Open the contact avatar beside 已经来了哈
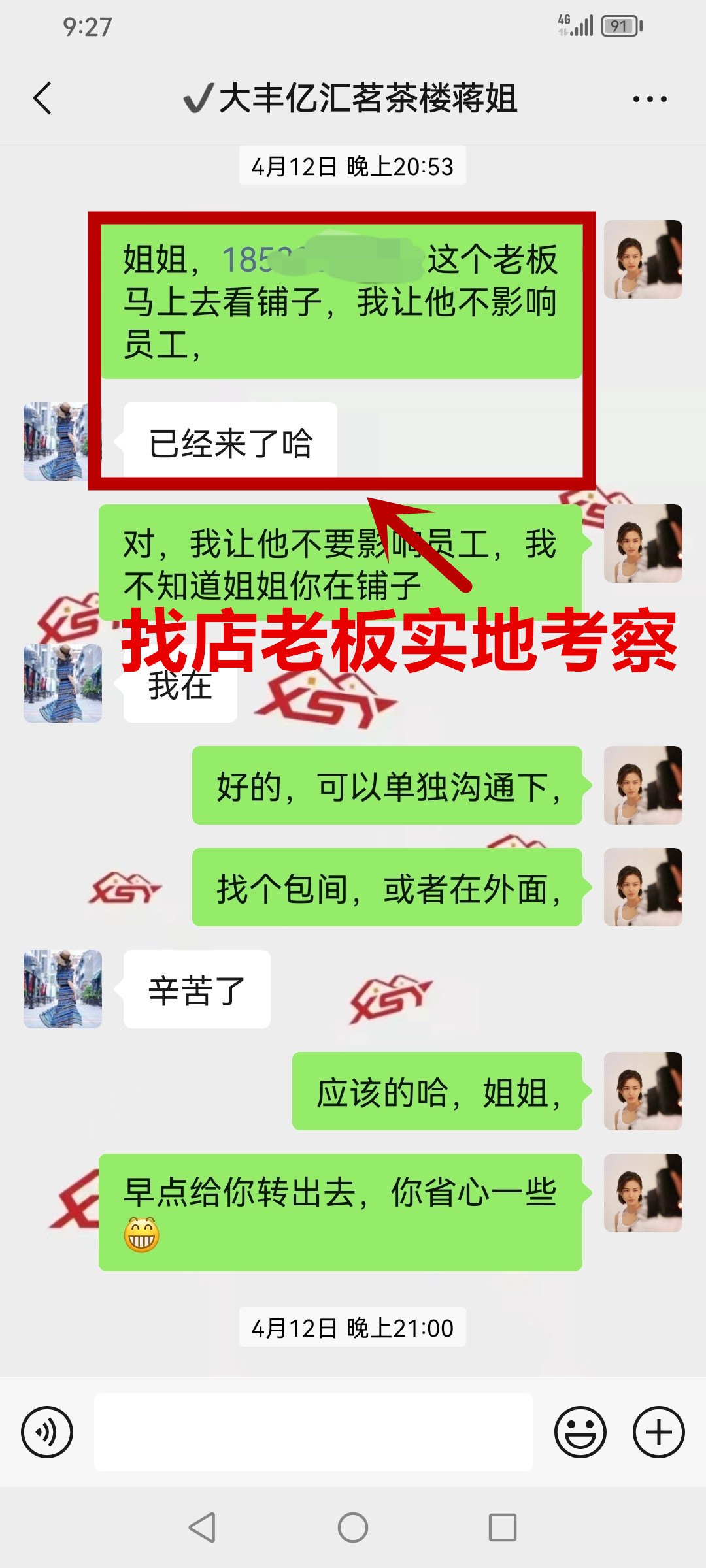Image resolution: width=706 pixels, height=1568 pixels. click(63, 442)
